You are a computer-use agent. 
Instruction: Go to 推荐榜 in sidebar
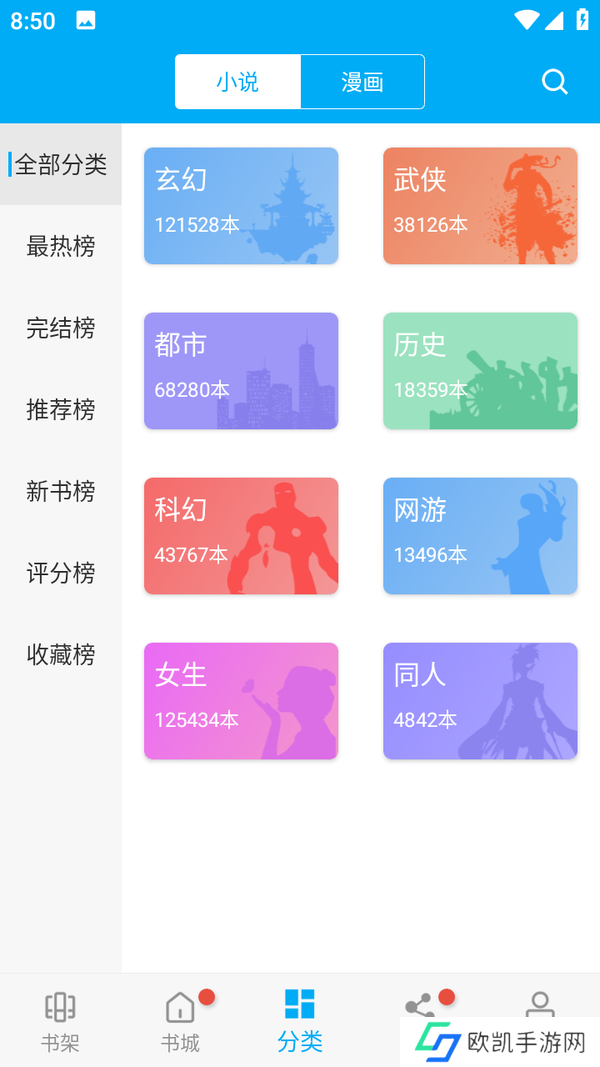pyautogui.click(x=61, y=409)
